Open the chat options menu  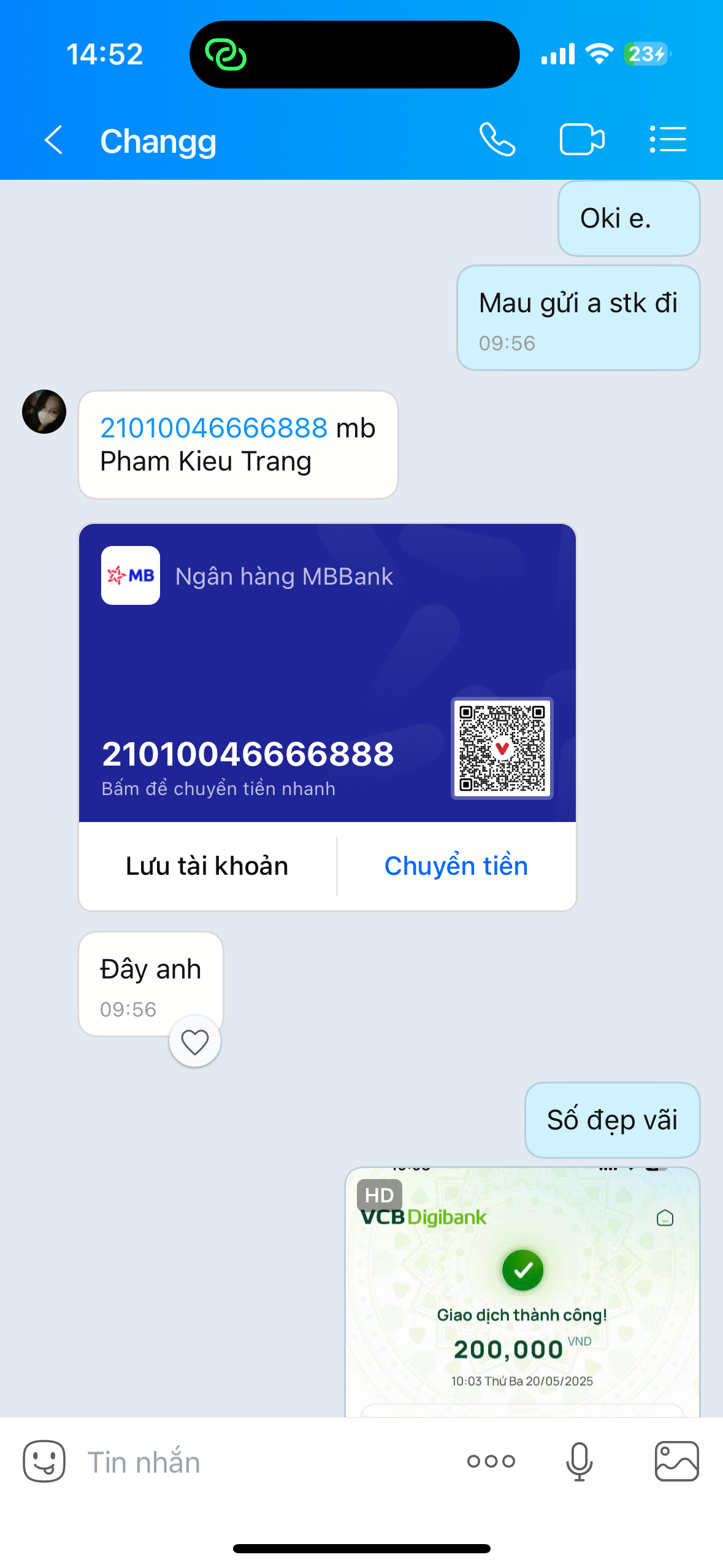[x=668, y=140]
